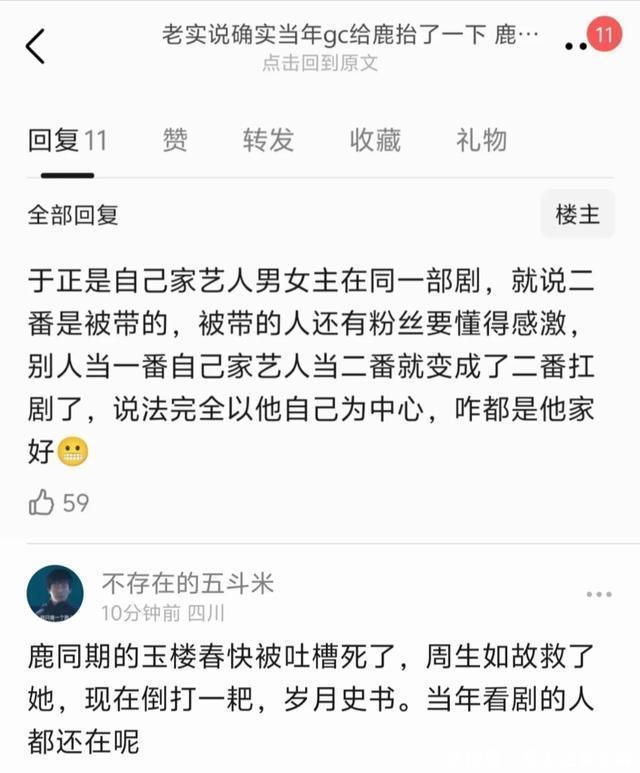
Task: Open 不存在的五斗米's profile avatar
Action: click(x=55, y=593)
